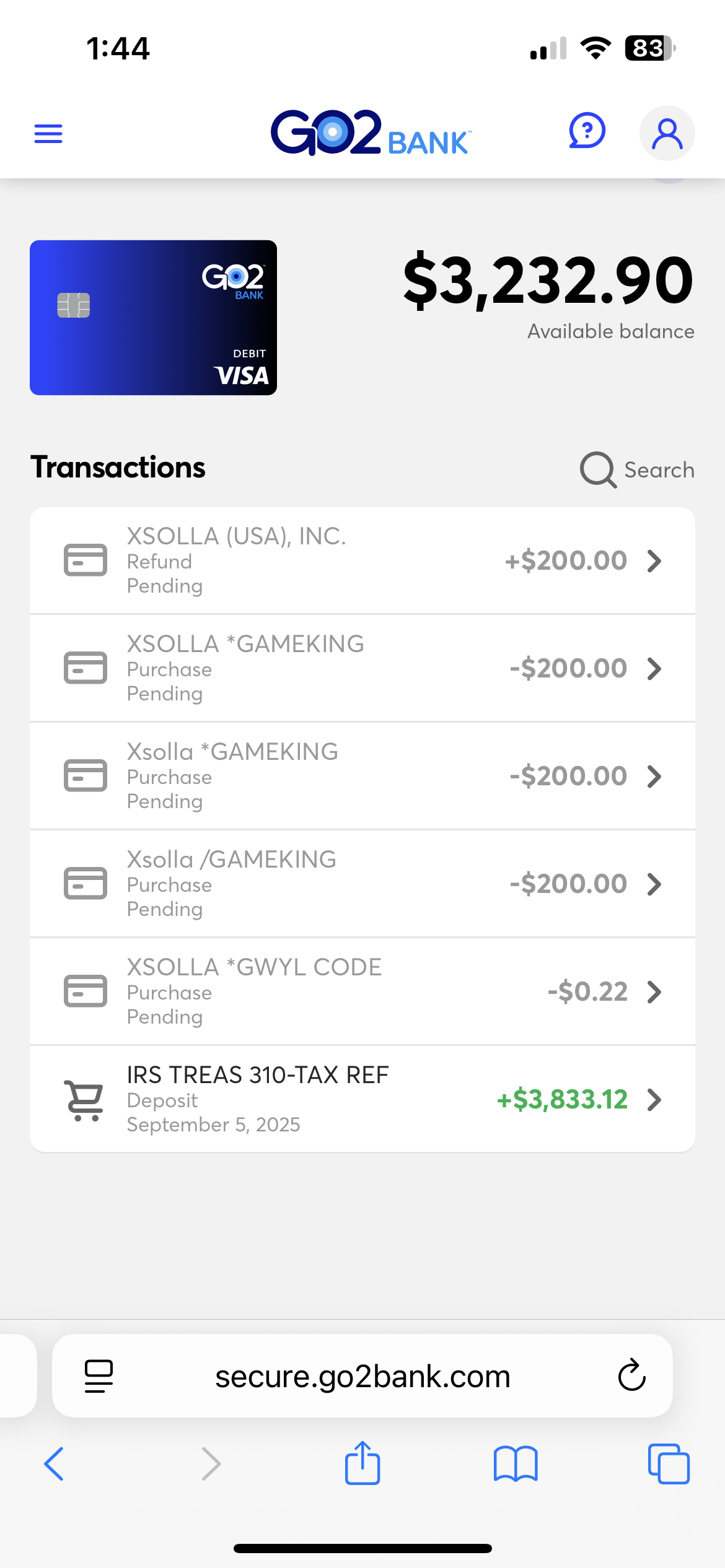725x1568 pixels.
Task: Share this page from Safari toolbar
Action: pos(362,1463)
